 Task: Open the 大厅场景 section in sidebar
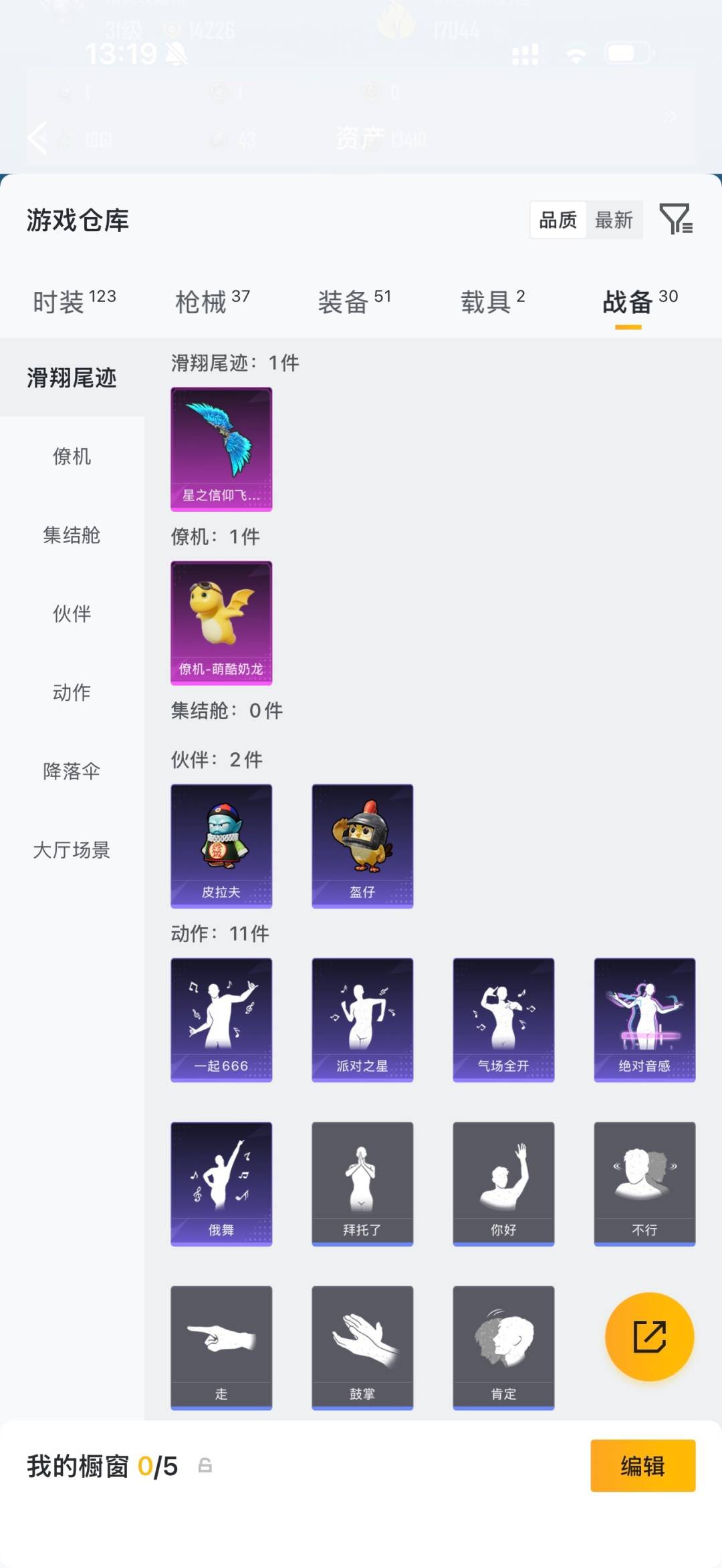pyautogui.click(x=72, y=850)
